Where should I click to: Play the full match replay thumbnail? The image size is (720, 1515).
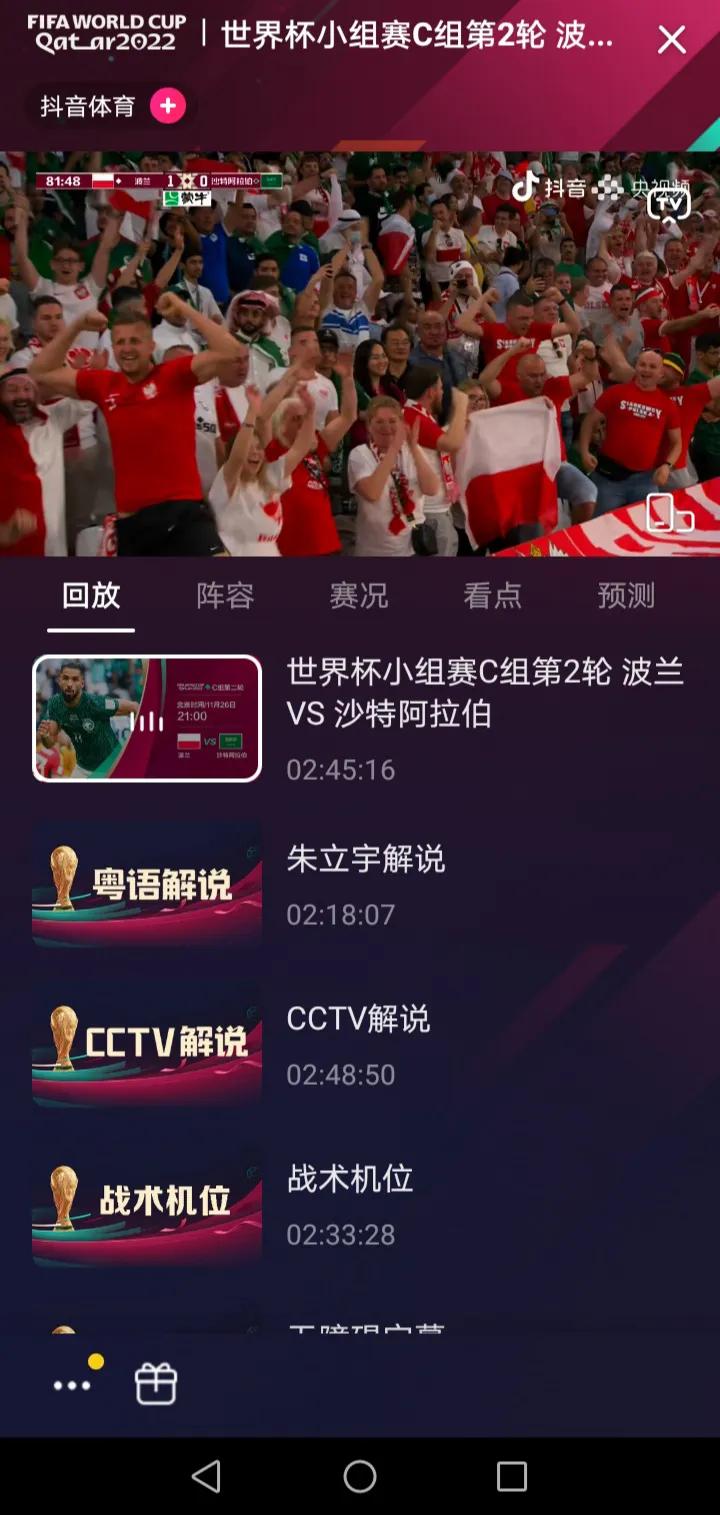tap(146, 716)
